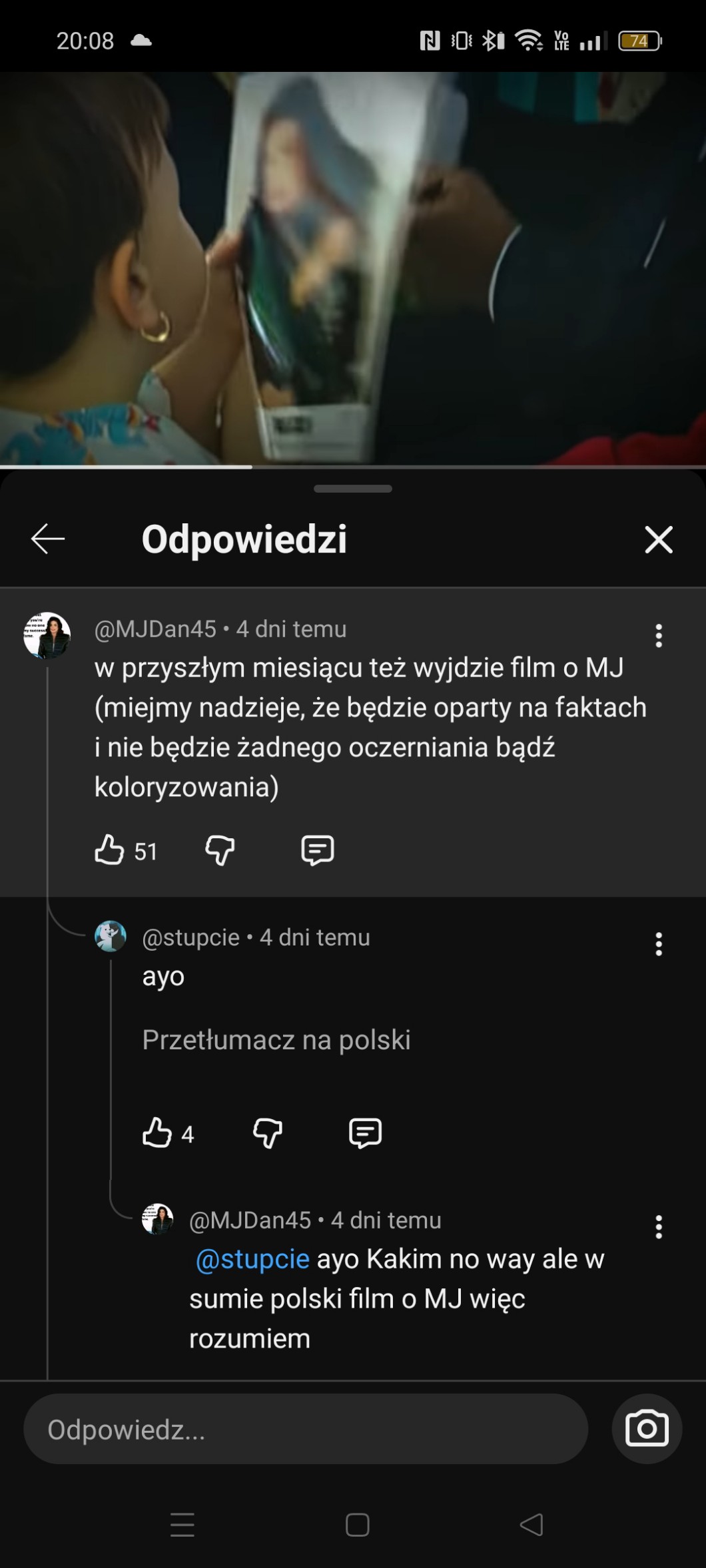Open options for the top @MJDan45 comment
This screenshot has width=706, height=1568.
[x=658, y=636]
